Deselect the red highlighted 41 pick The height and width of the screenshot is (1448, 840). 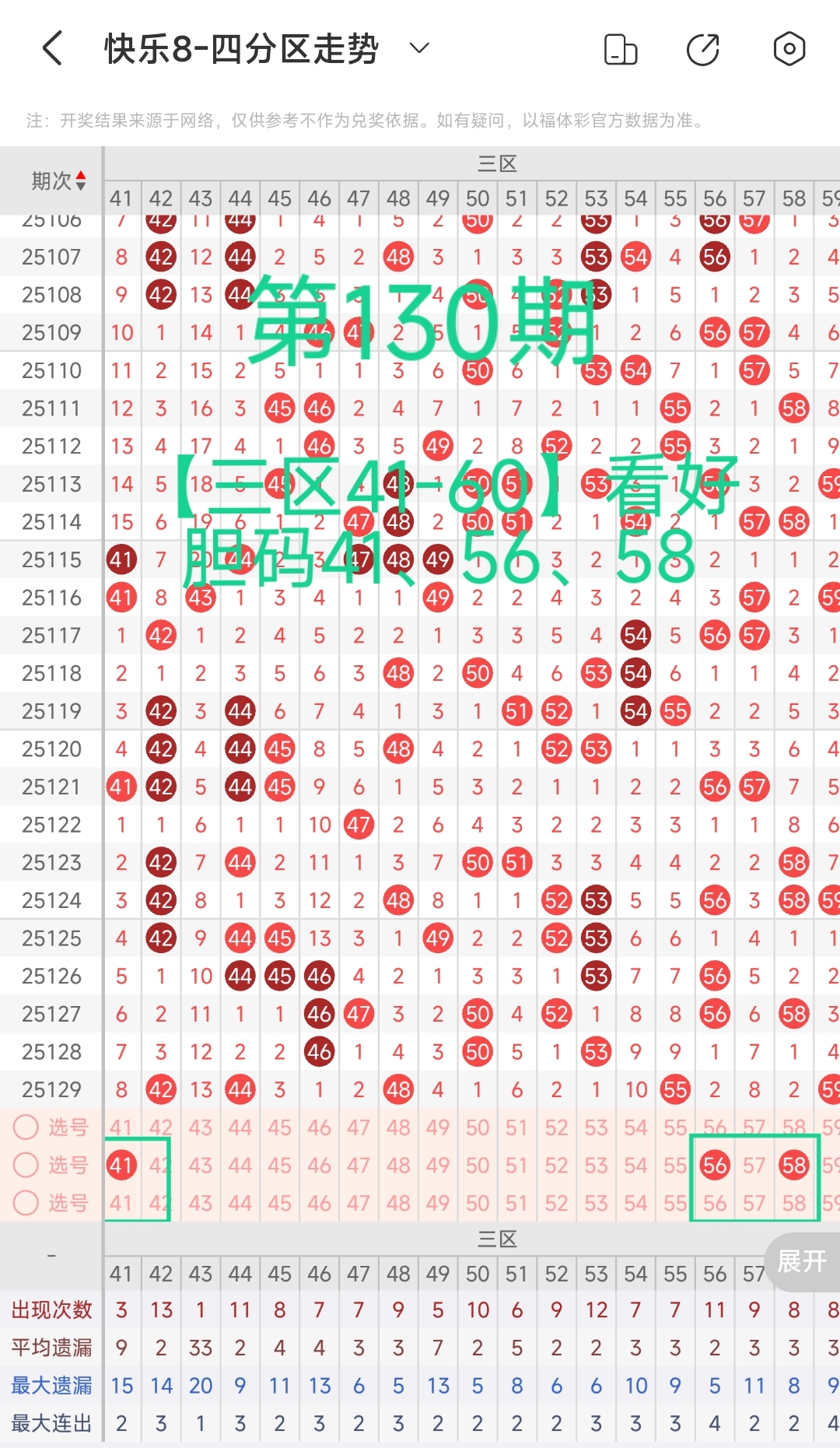[121, 1165]
